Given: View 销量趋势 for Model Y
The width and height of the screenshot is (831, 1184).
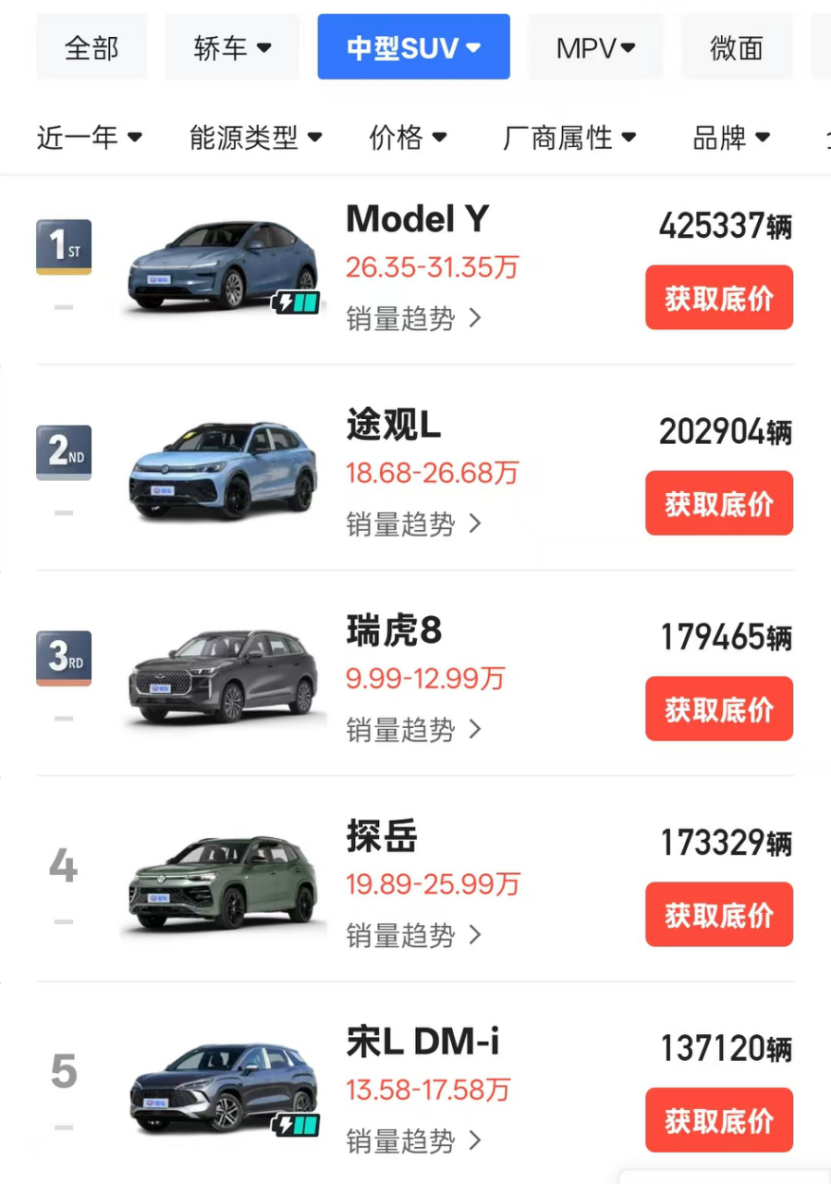Looking at the screenshot, I should coord(414,318).
